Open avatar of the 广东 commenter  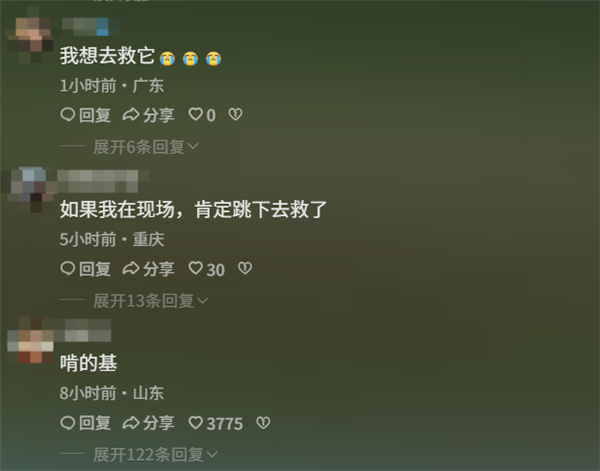33,35
